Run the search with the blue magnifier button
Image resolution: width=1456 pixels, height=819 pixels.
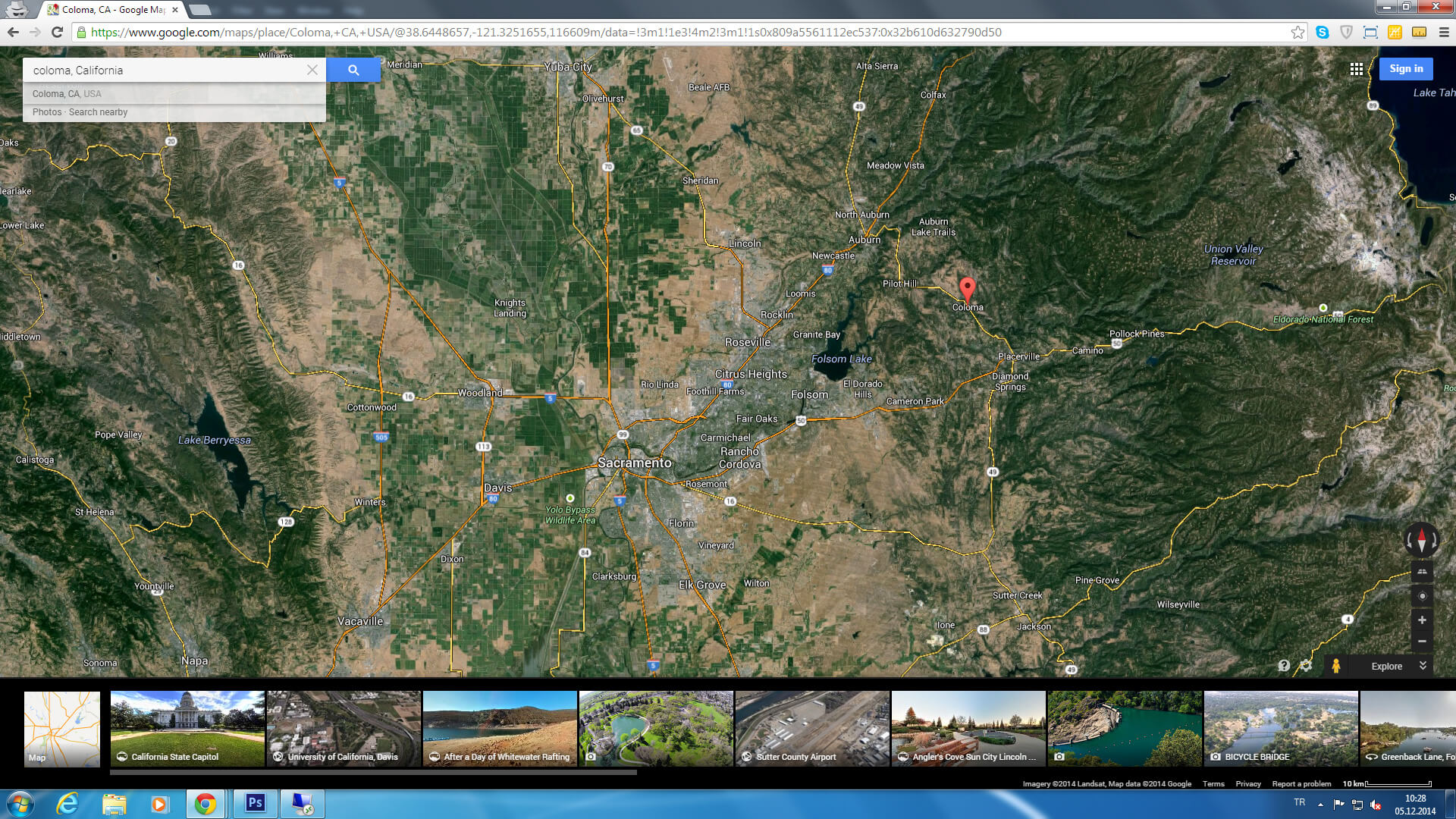tap(353, 70)
